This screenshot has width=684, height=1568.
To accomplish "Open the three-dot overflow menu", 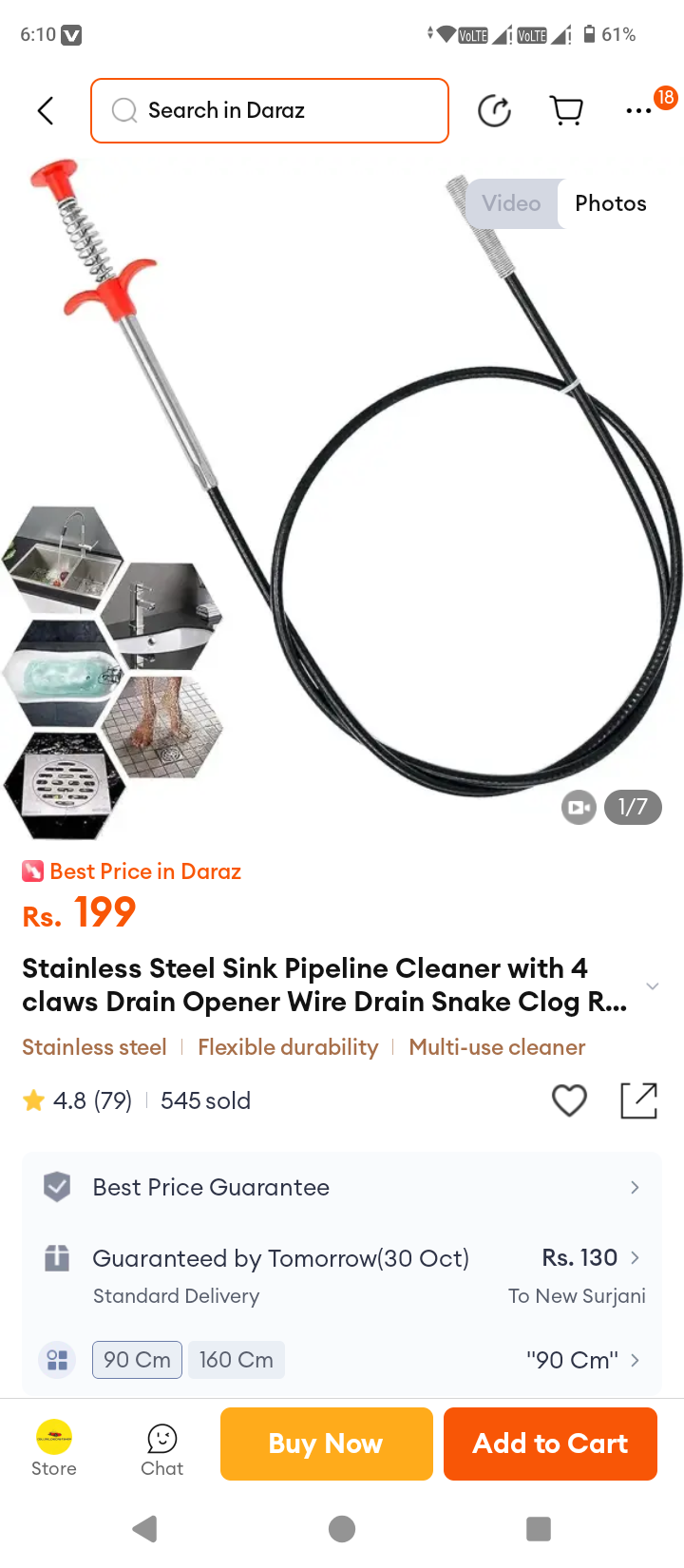I will (638, 111).
